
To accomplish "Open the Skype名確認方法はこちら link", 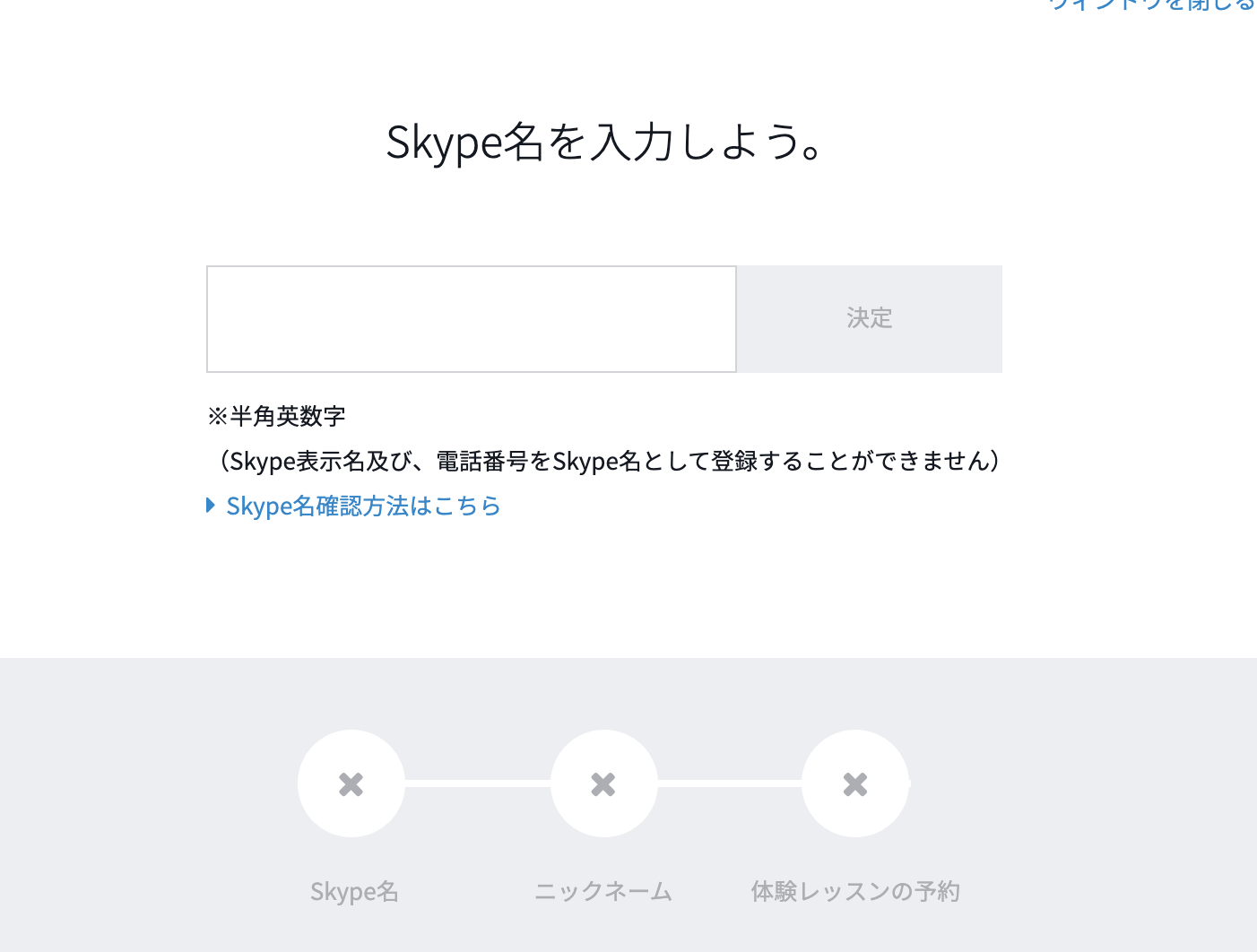I will (362, 506).
